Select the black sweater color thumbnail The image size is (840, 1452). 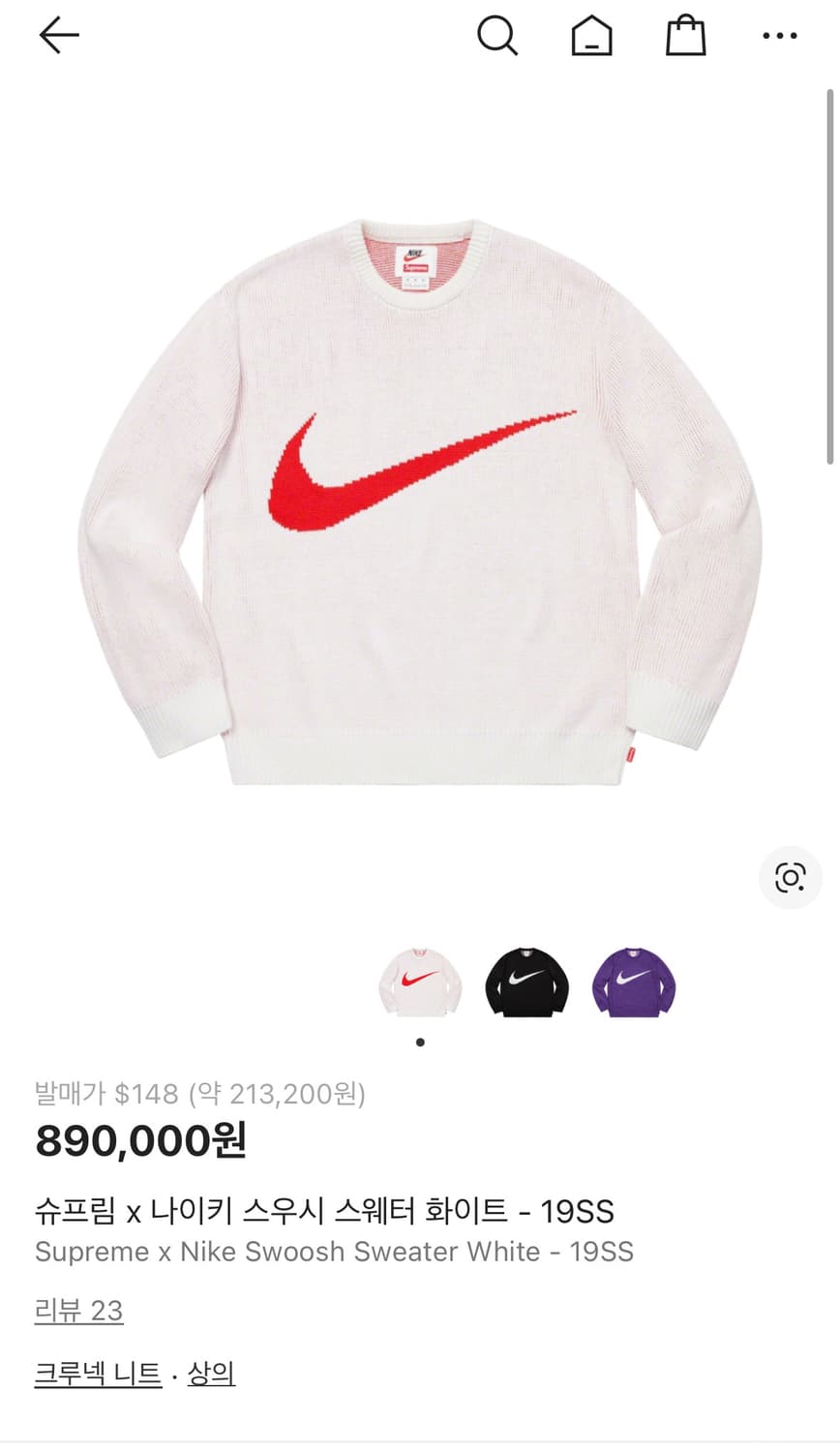pos(526,982)
